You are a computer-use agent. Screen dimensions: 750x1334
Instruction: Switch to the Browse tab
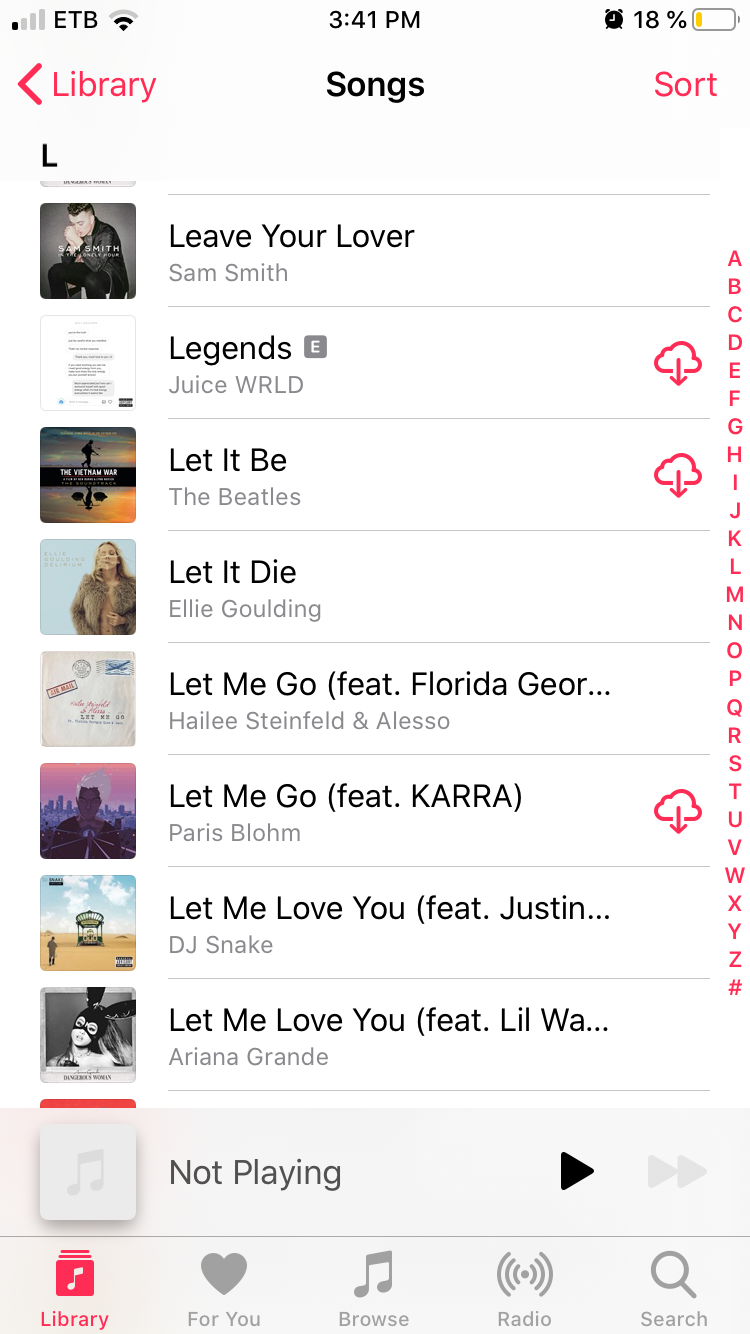374,1290
